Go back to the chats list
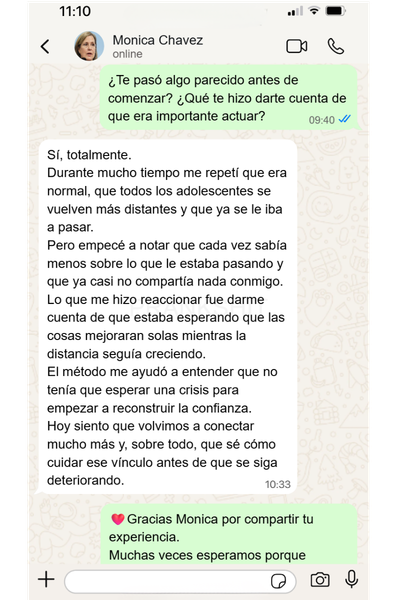This screenshot has height=600, width=400. [45, 46]
